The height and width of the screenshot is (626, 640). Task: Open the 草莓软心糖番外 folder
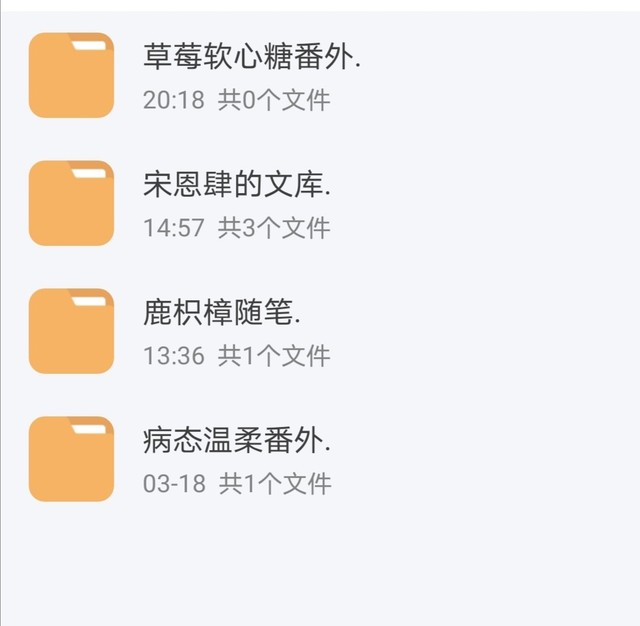(x=252, y=59)
